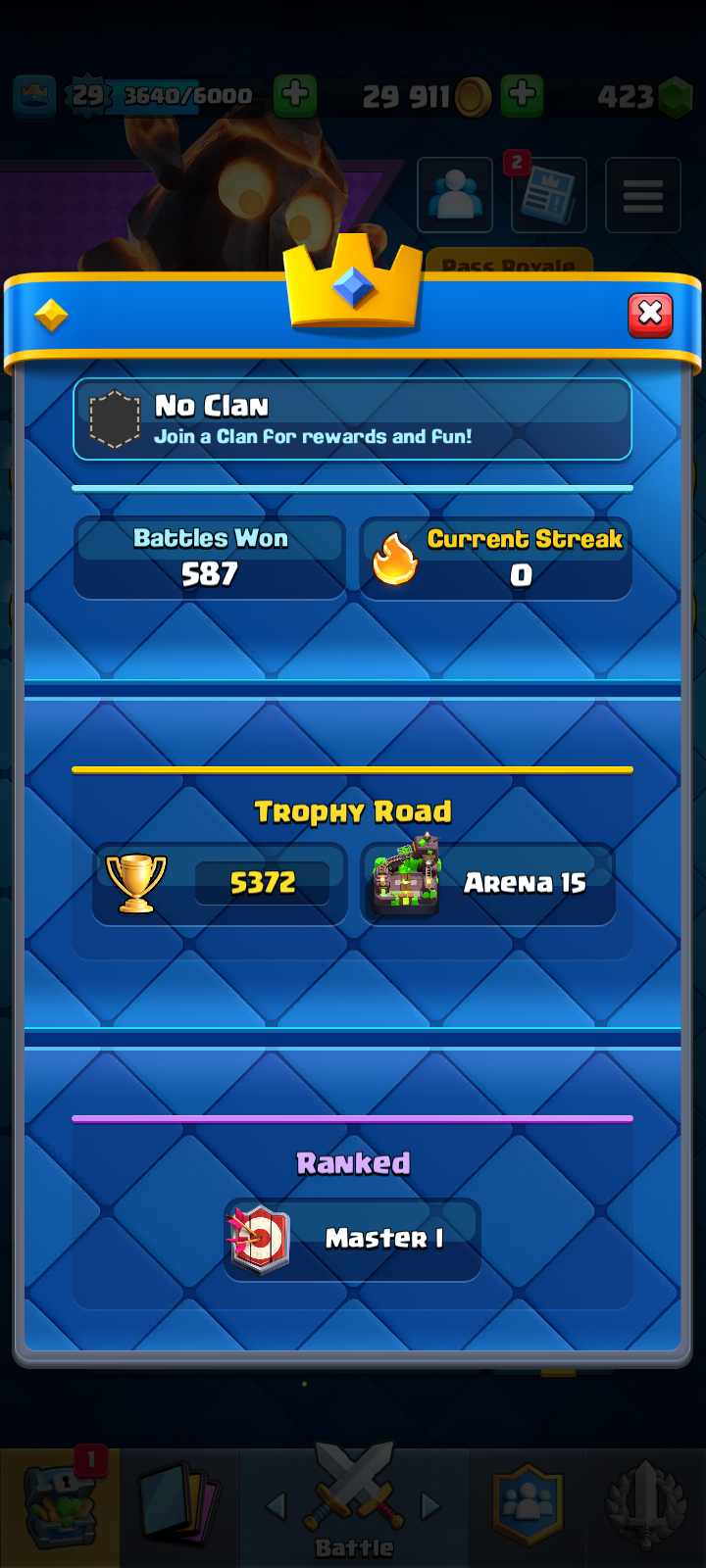Viewport: 706px width, 1568px height.
Task: Tap the 5372 trophy count tile
Action: 220,883
